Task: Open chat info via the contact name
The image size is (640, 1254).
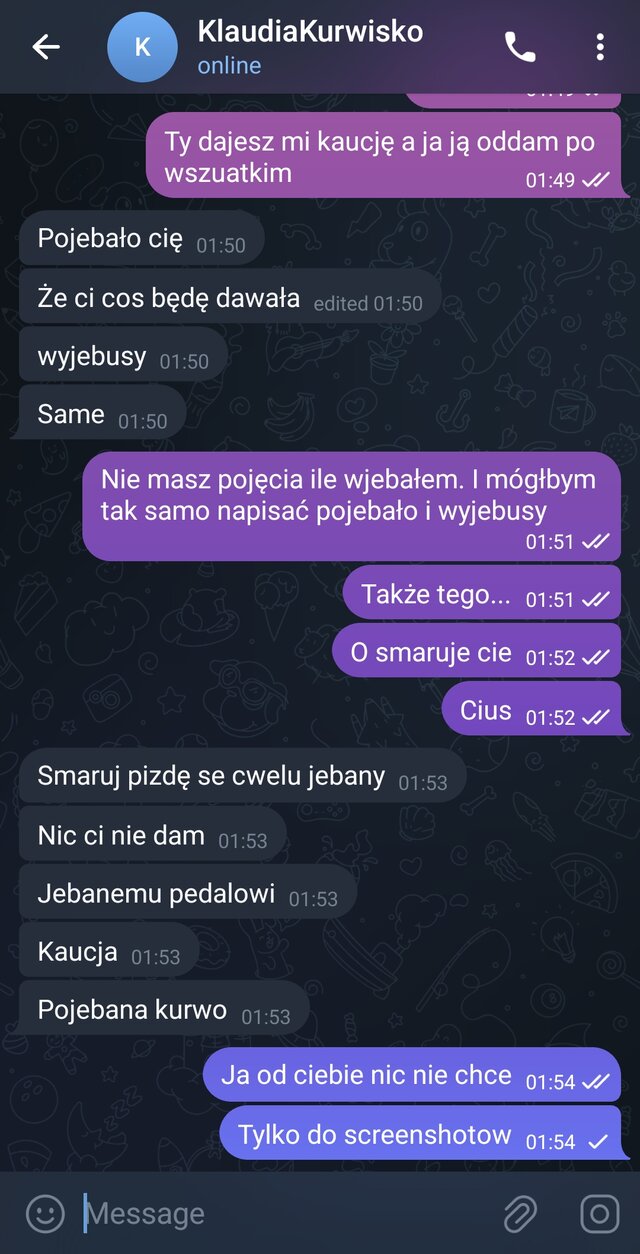Action: (310, 32)
